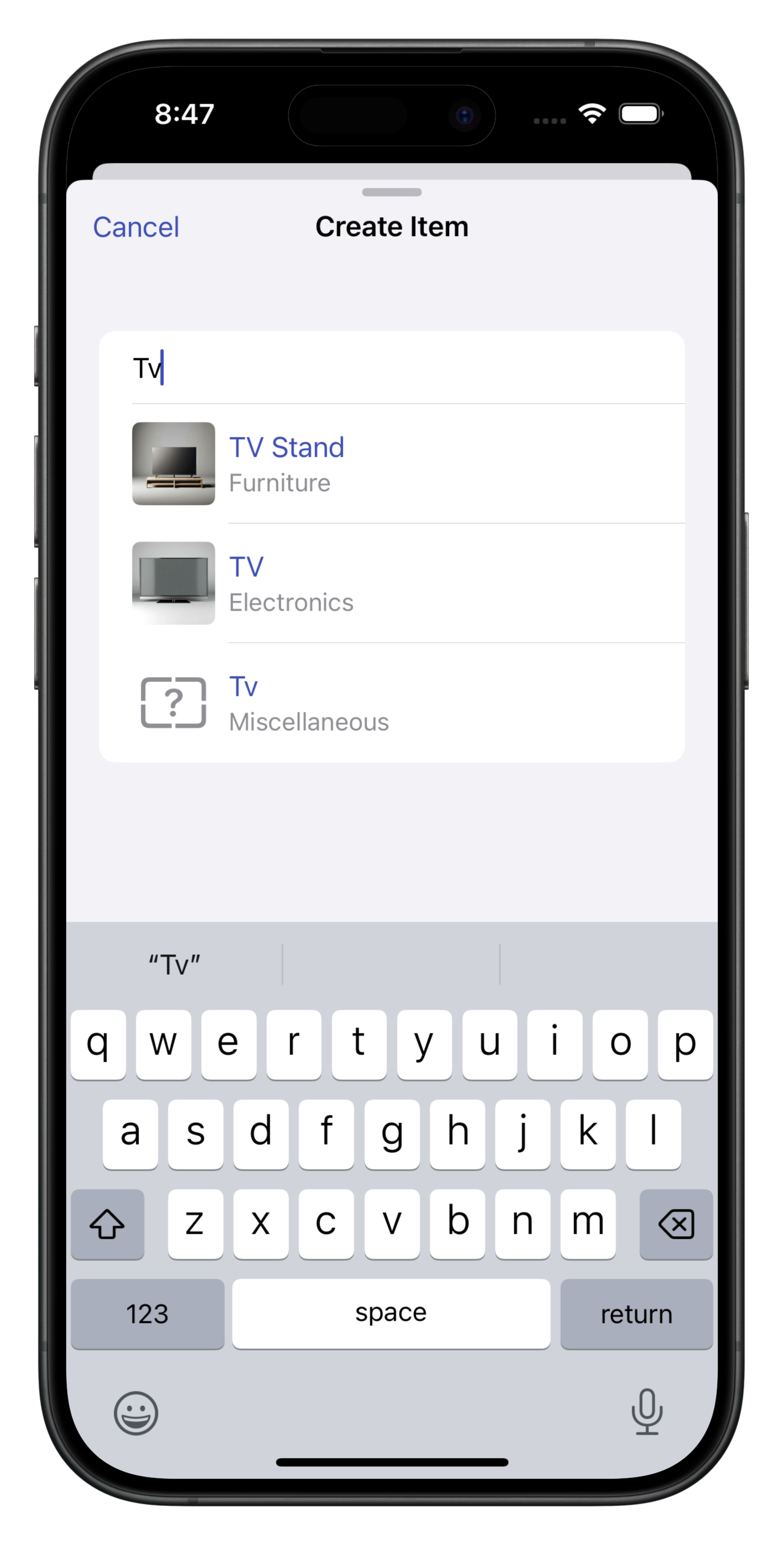Accept the "Tv" keyboard suggestion

tap(175, 964)
